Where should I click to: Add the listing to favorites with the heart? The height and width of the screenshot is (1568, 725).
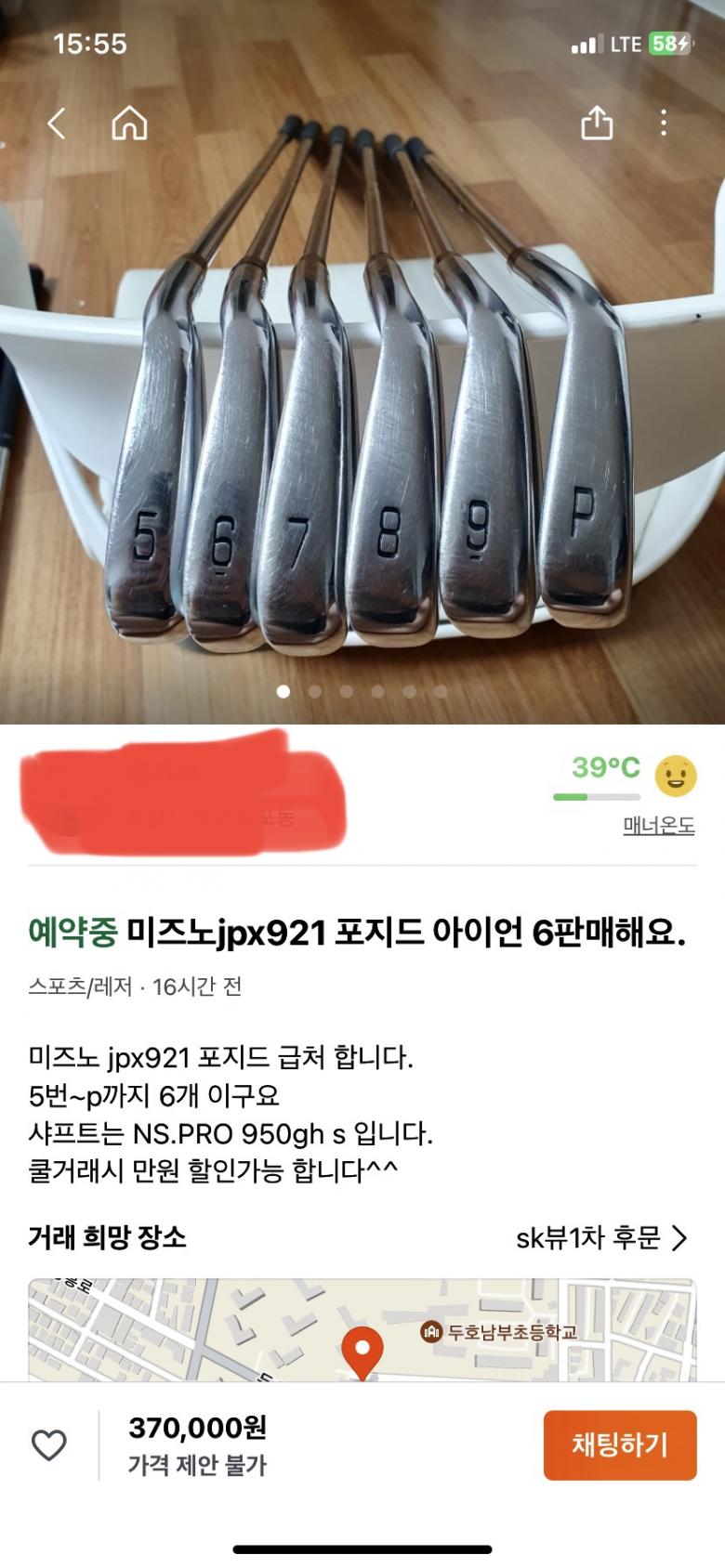pos(49,1444)
